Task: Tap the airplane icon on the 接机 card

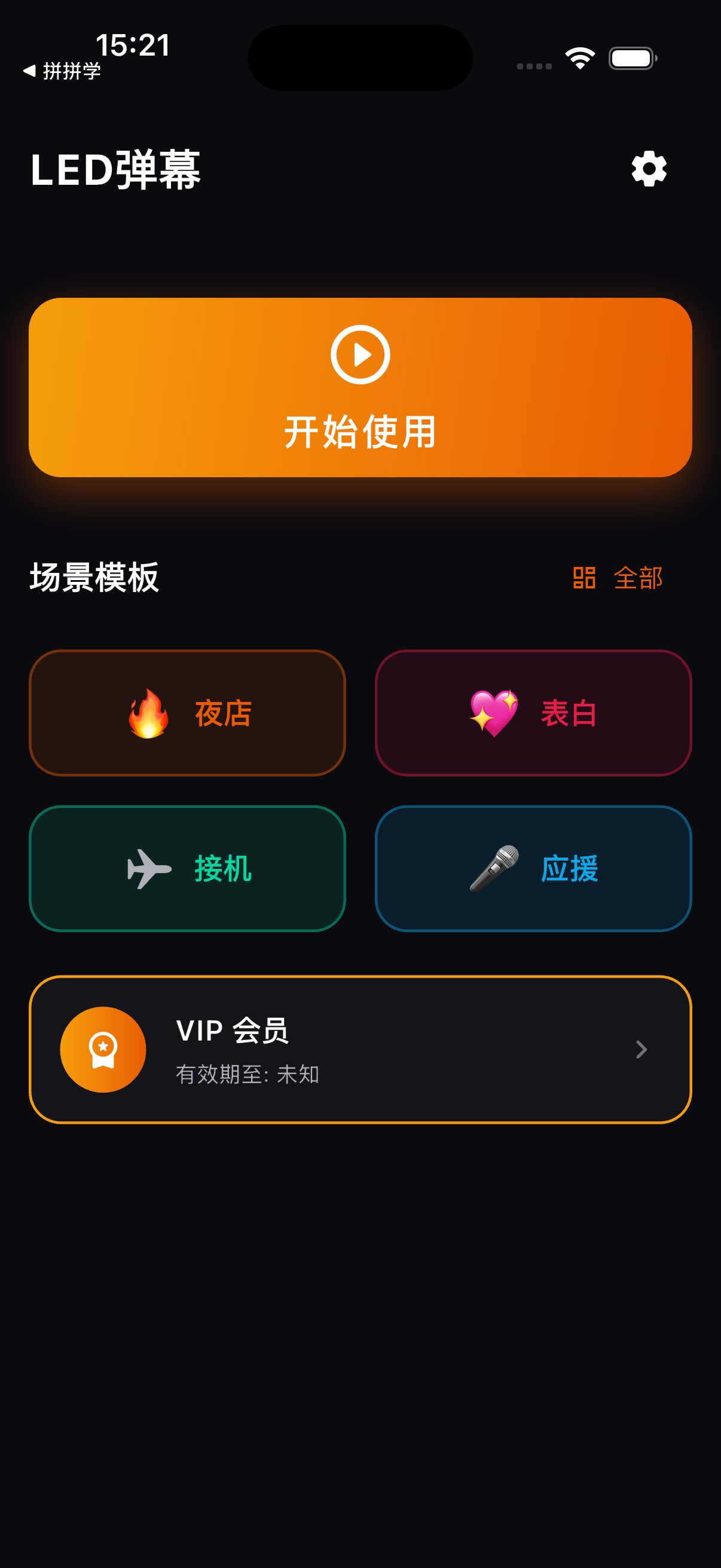Action: (x=148, y=870)
